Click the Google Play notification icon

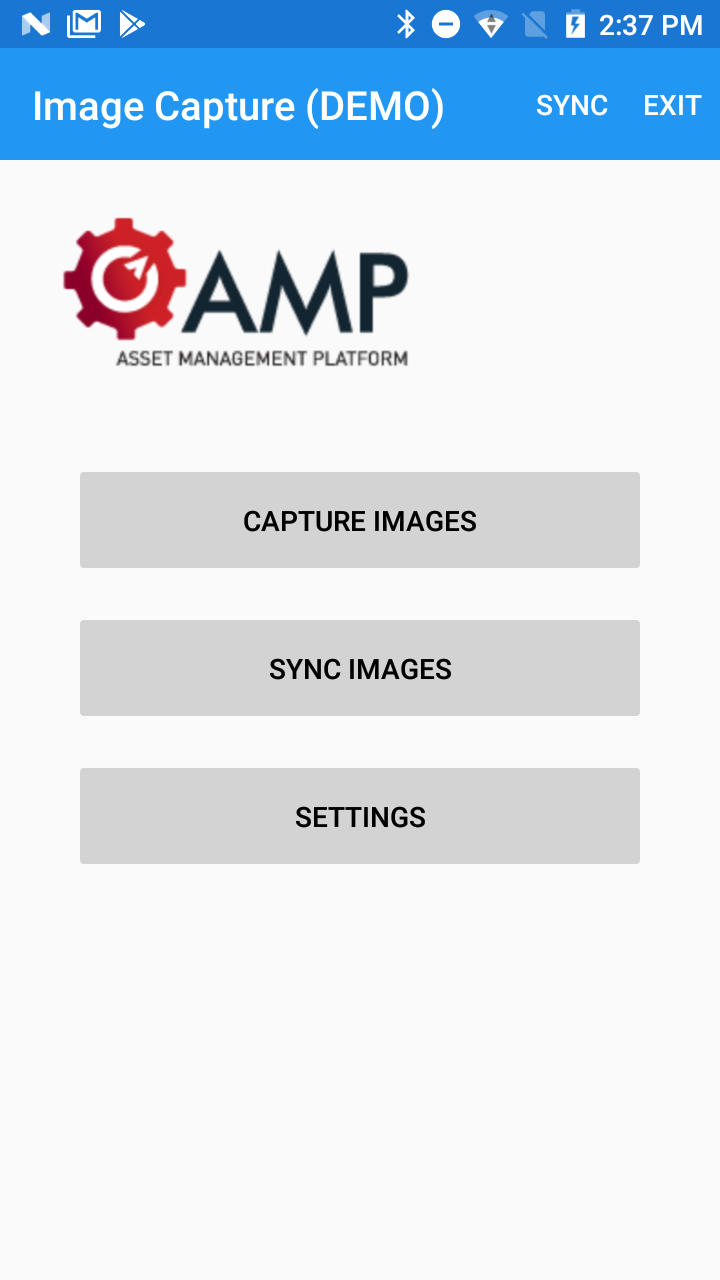point(130,22)
